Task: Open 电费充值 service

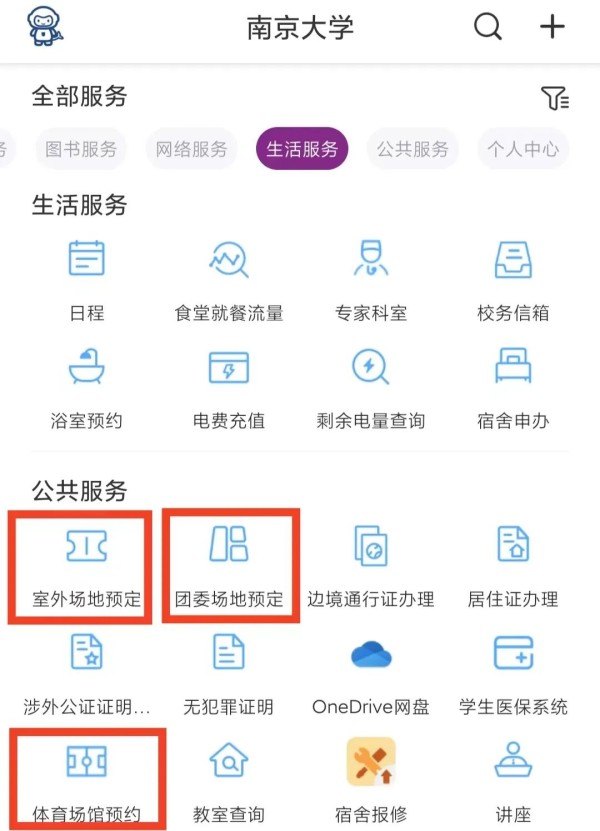Action: pos(228,388)
